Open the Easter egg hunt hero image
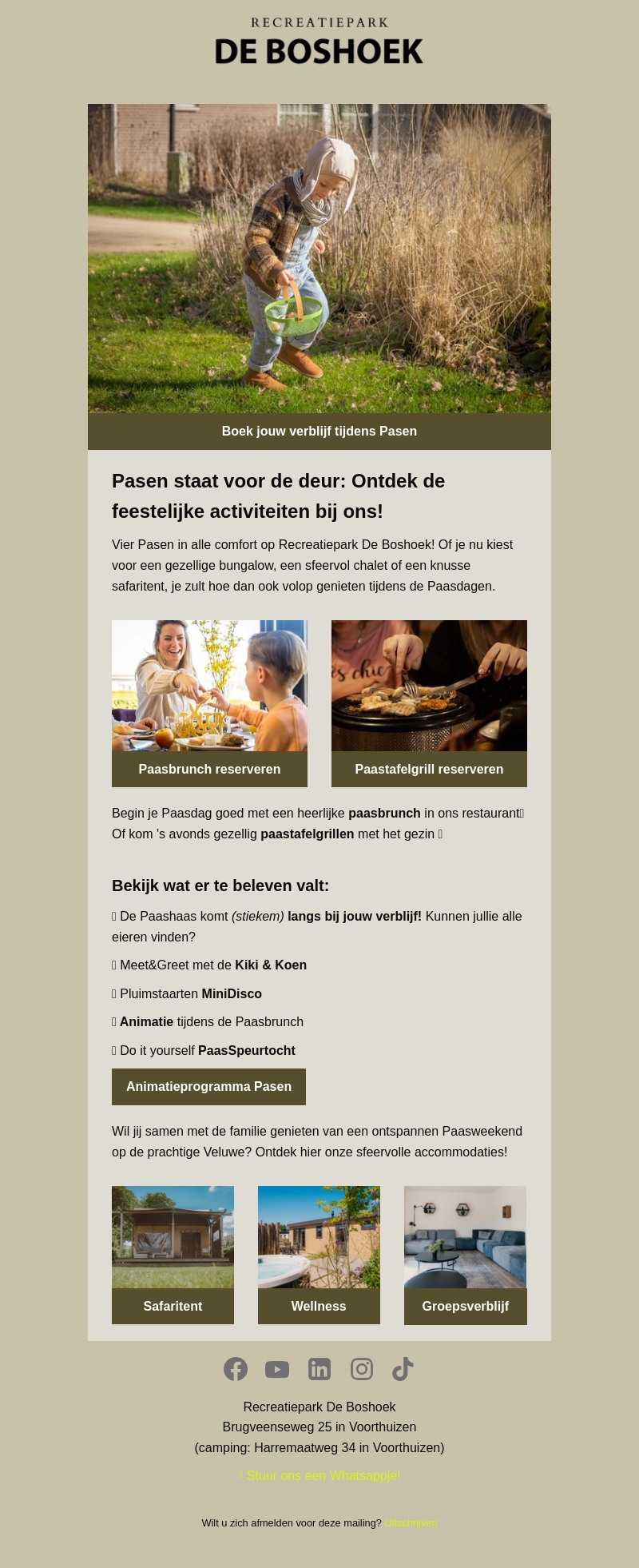 tap(319, 258)
